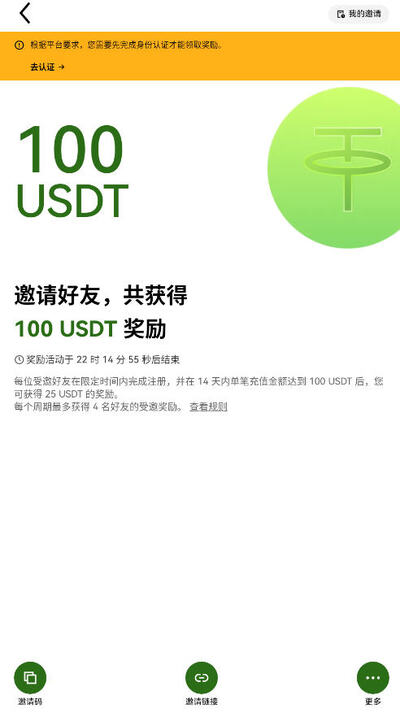Viewport: 400px width, 717px height.
Task: Open the 查看规则 rules link
Action: (x=208, y=407)
